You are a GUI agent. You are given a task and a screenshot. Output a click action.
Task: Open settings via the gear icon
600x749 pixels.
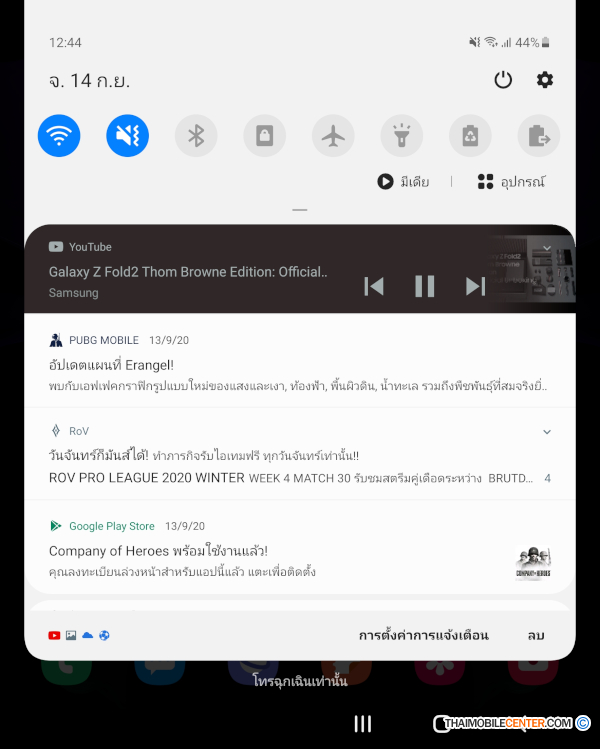click(x=545, y=80)
